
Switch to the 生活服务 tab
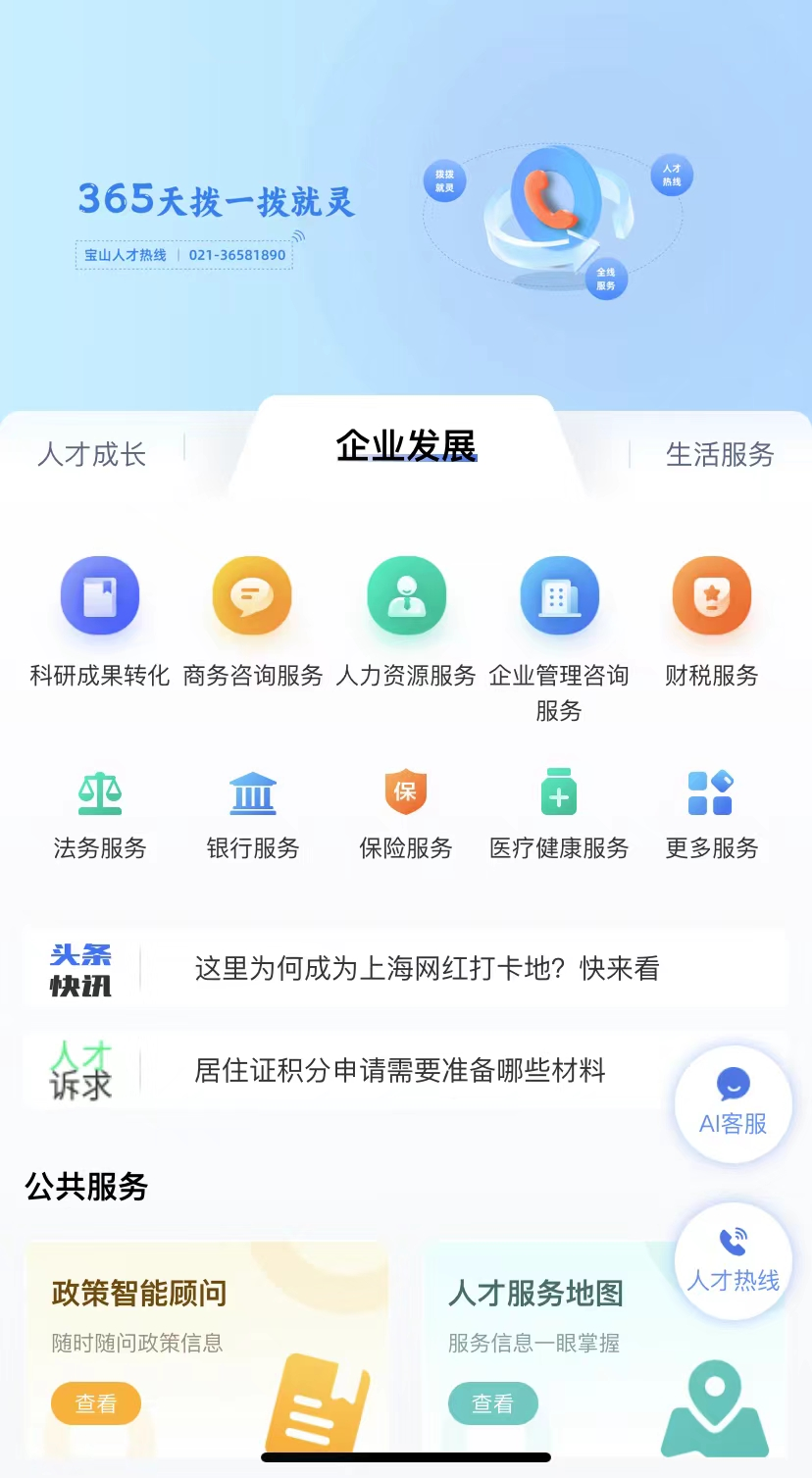click(720, 454)
